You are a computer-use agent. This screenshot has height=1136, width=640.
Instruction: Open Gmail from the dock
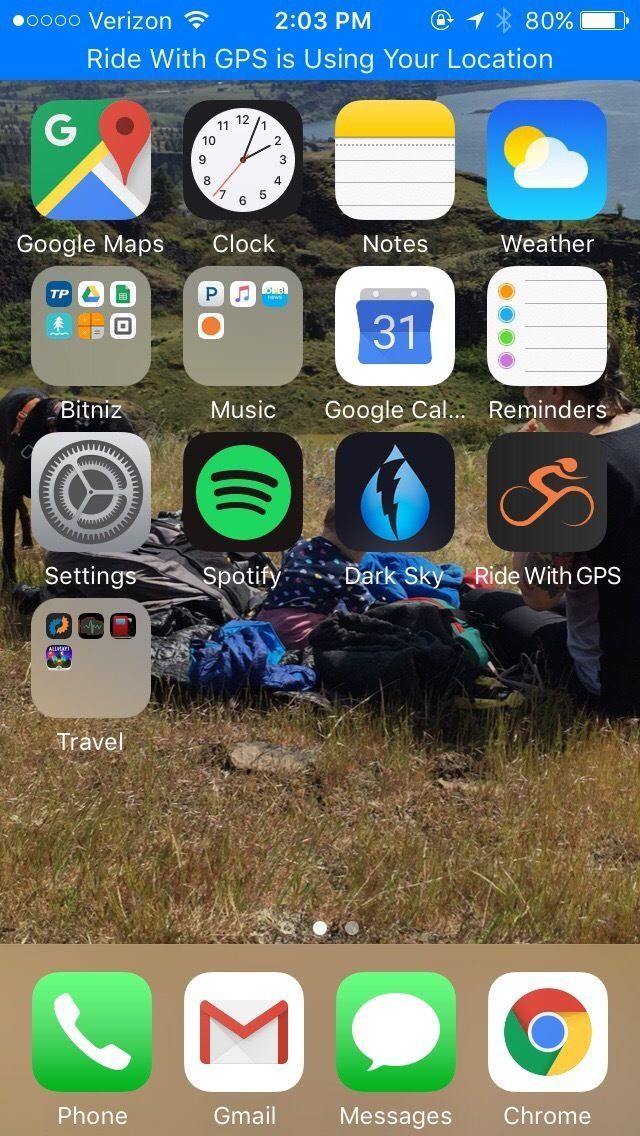click(244, 1032)
